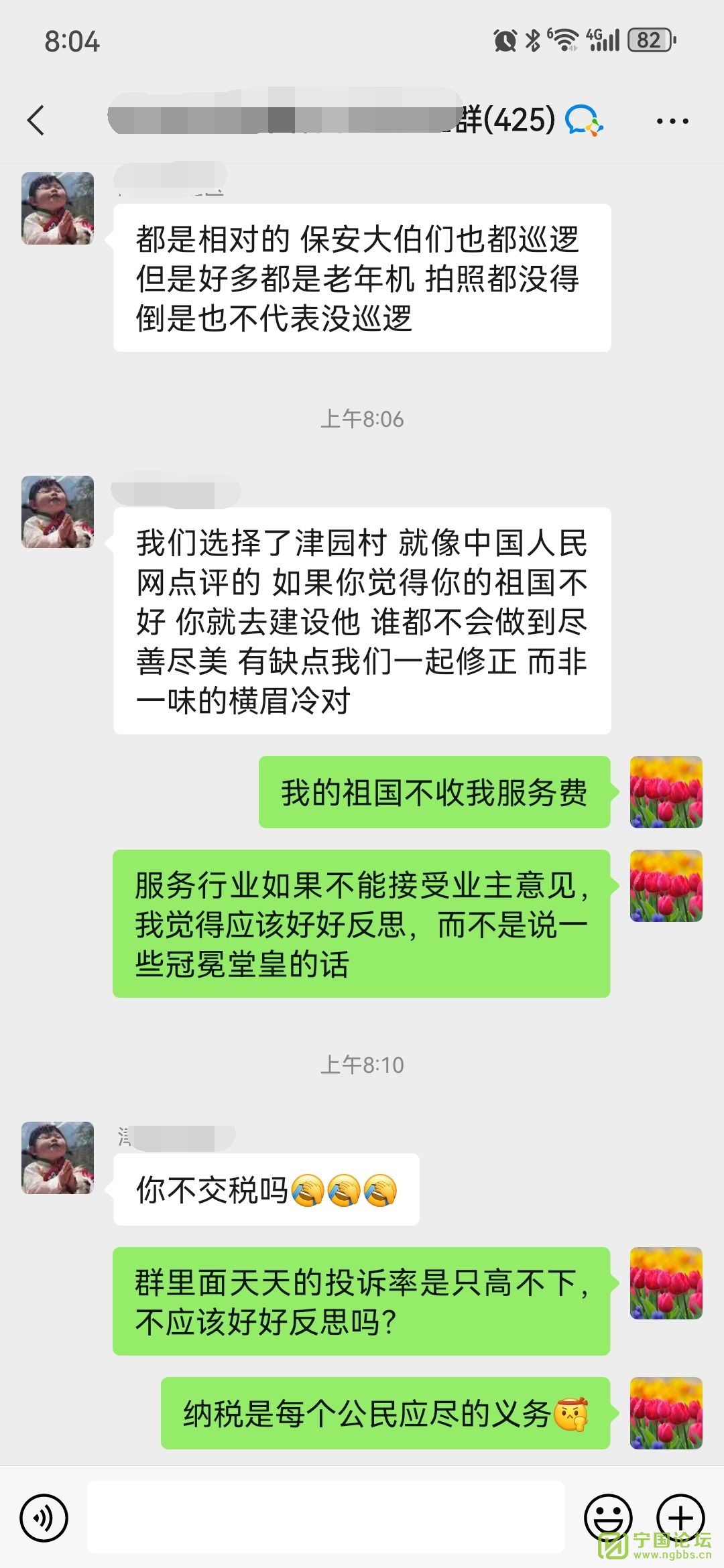Tap avatar next to 都是相对的 message

(x=58, y=208)
